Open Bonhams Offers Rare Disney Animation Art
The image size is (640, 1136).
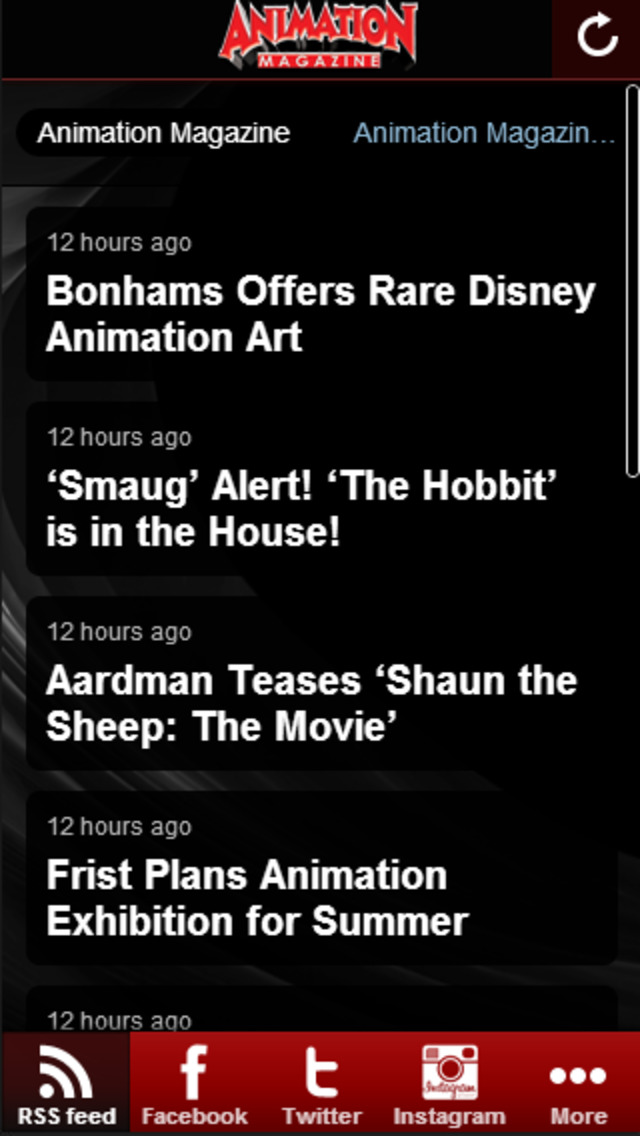coord(321,294)
